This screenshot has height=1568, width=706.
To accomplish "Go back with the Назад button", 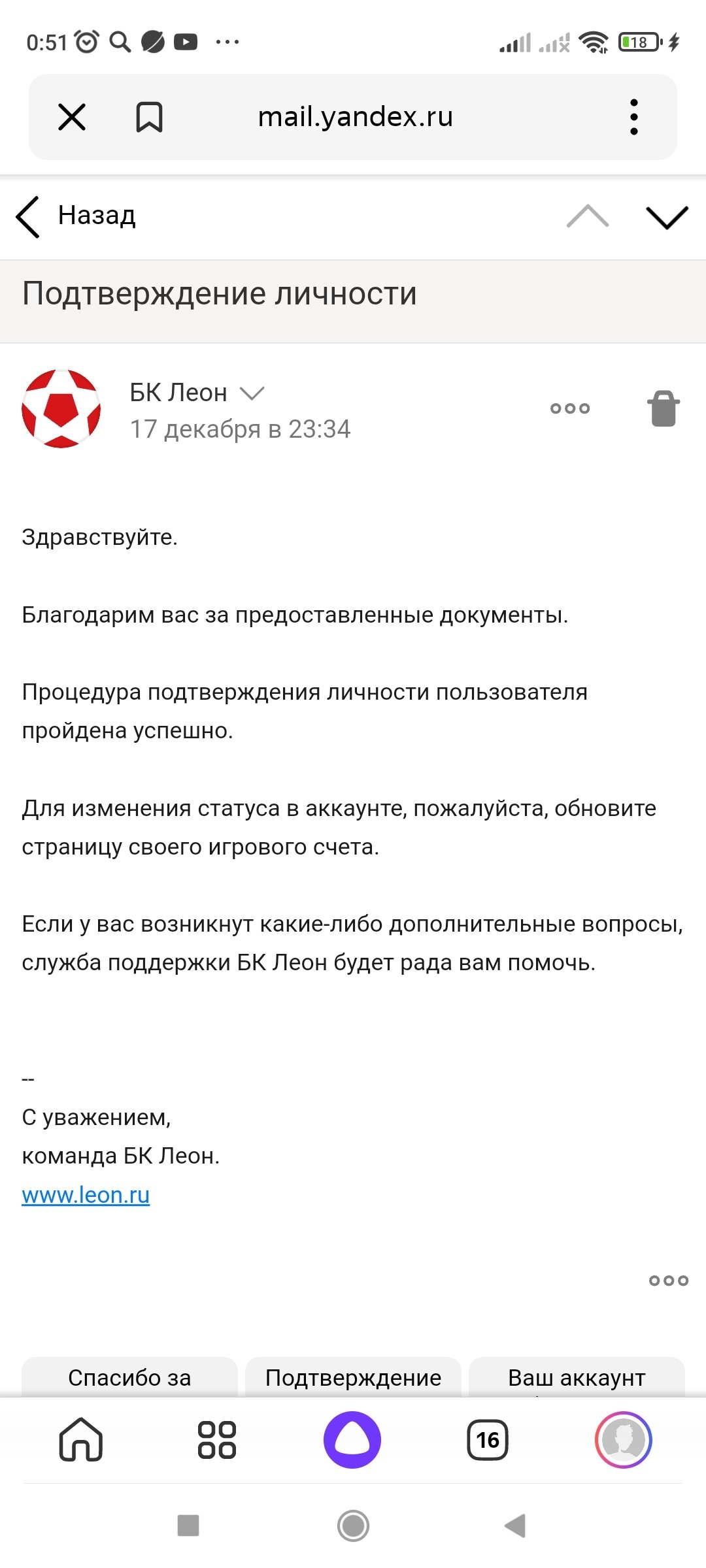I will 76,216.
